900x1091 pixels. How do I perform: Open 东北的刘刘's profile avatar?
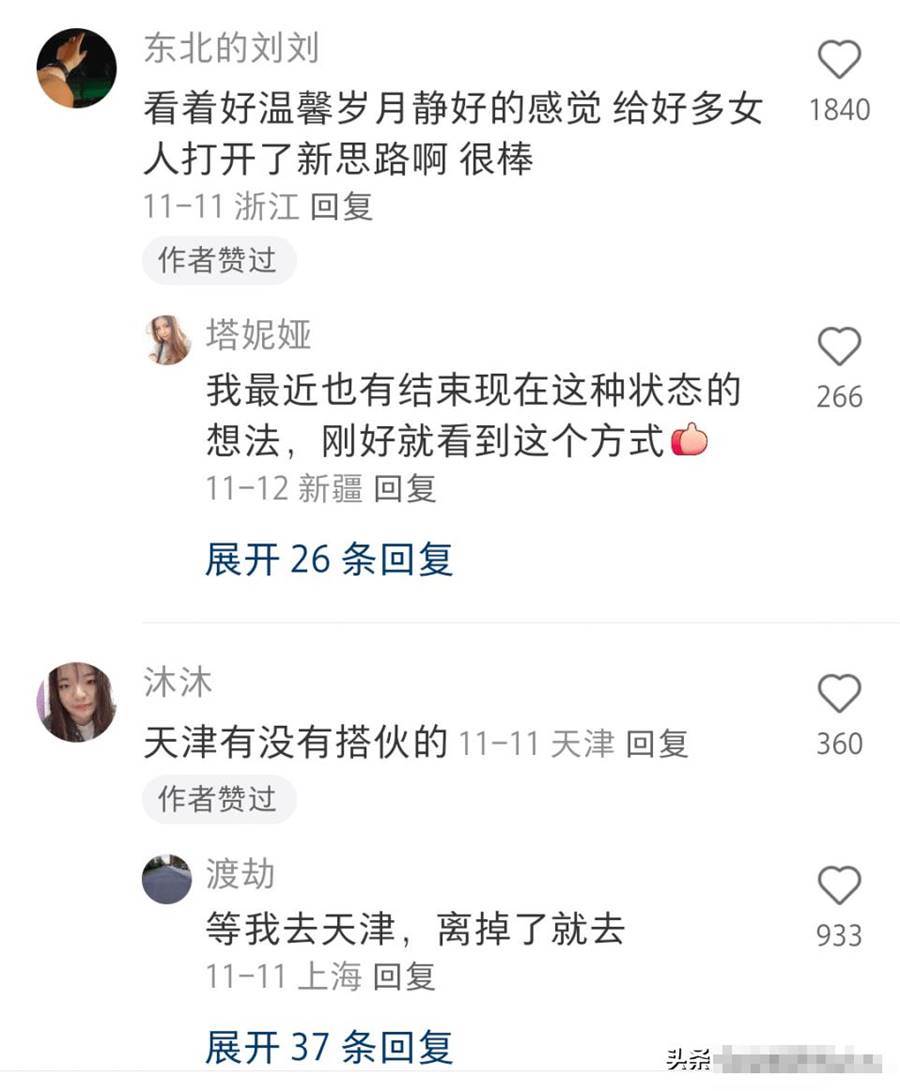coord(77,68)
